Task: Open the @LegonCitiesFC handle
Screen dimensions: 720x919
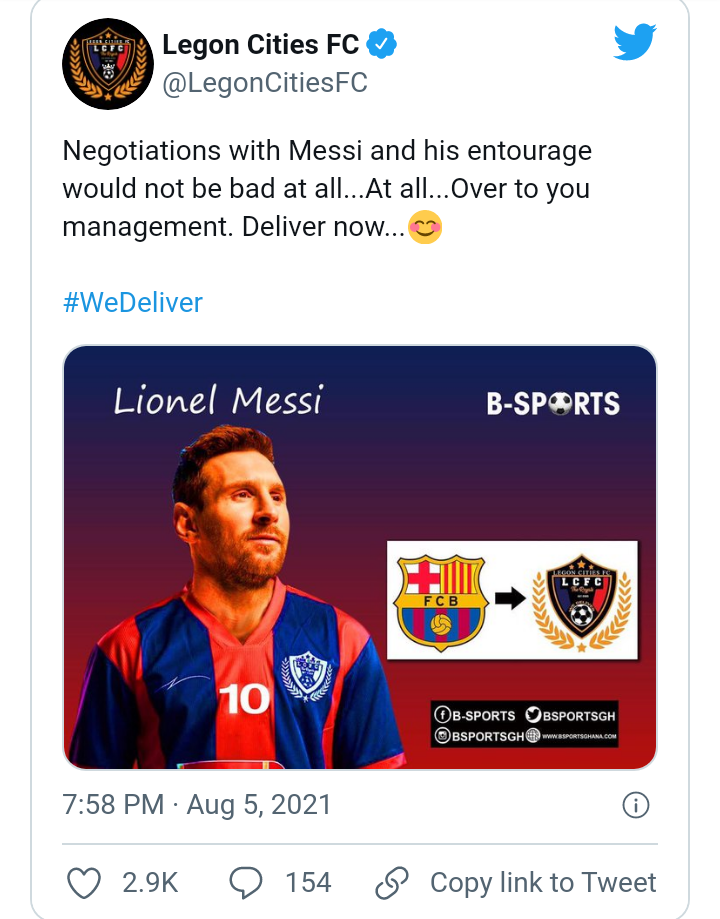Action: tap(265, 83)
